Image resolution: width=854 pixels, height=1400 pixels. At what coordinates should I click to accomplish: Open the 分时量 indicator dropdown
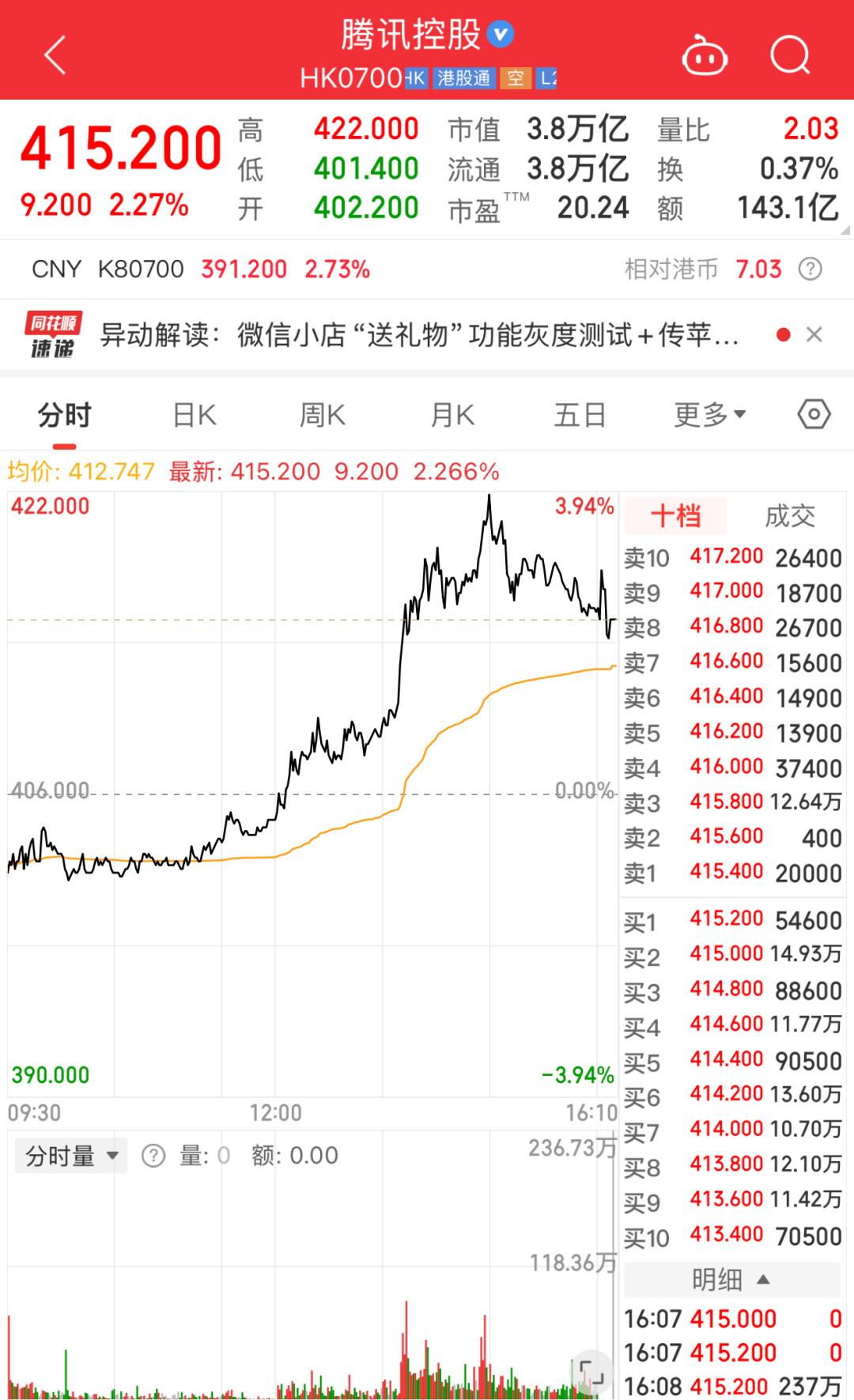(x=71, y=1156)
